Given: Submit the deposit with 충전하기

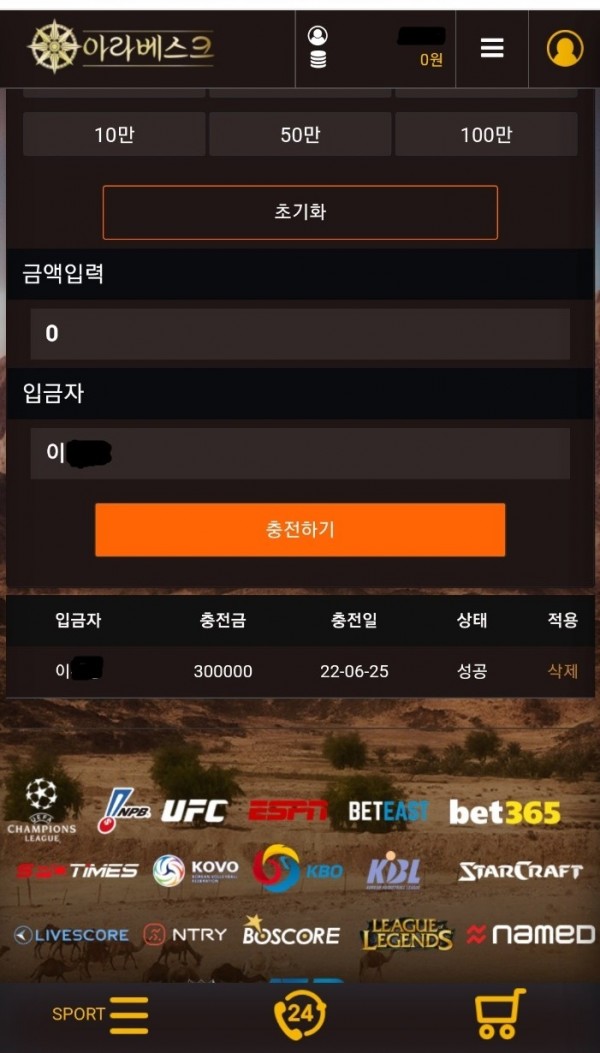Looking at the screenshot, I should point(300,529).
